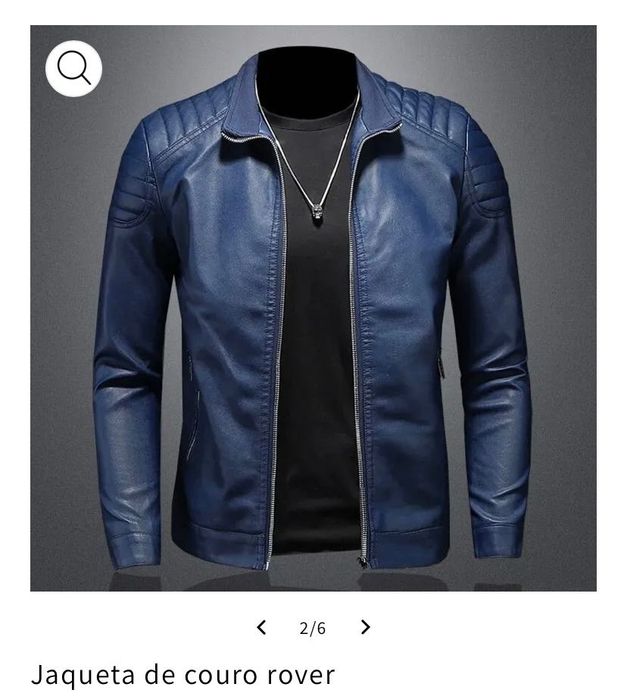
Task: Show the next product image
Action: click(365, 628)
